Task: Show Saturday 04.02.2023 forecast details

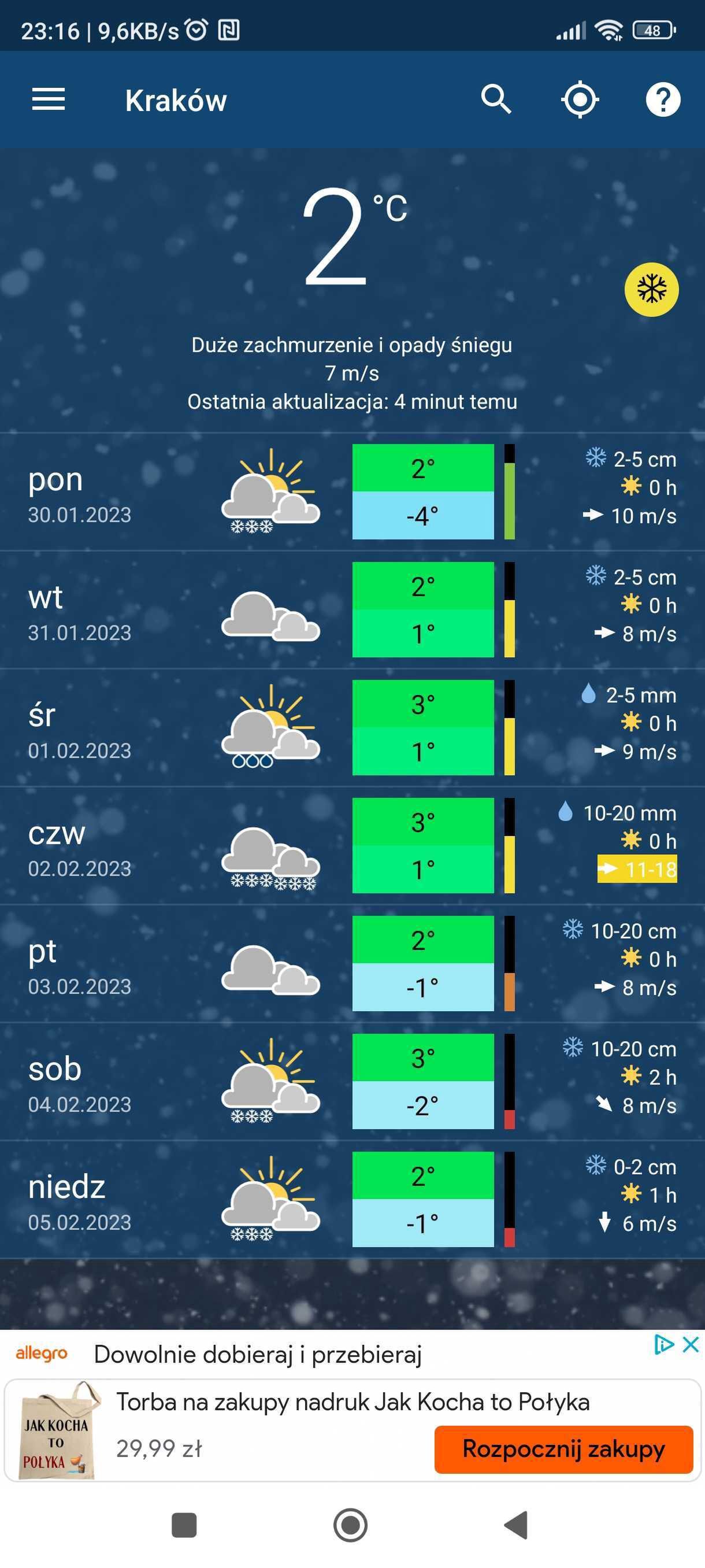Action: coord(352,1081)
